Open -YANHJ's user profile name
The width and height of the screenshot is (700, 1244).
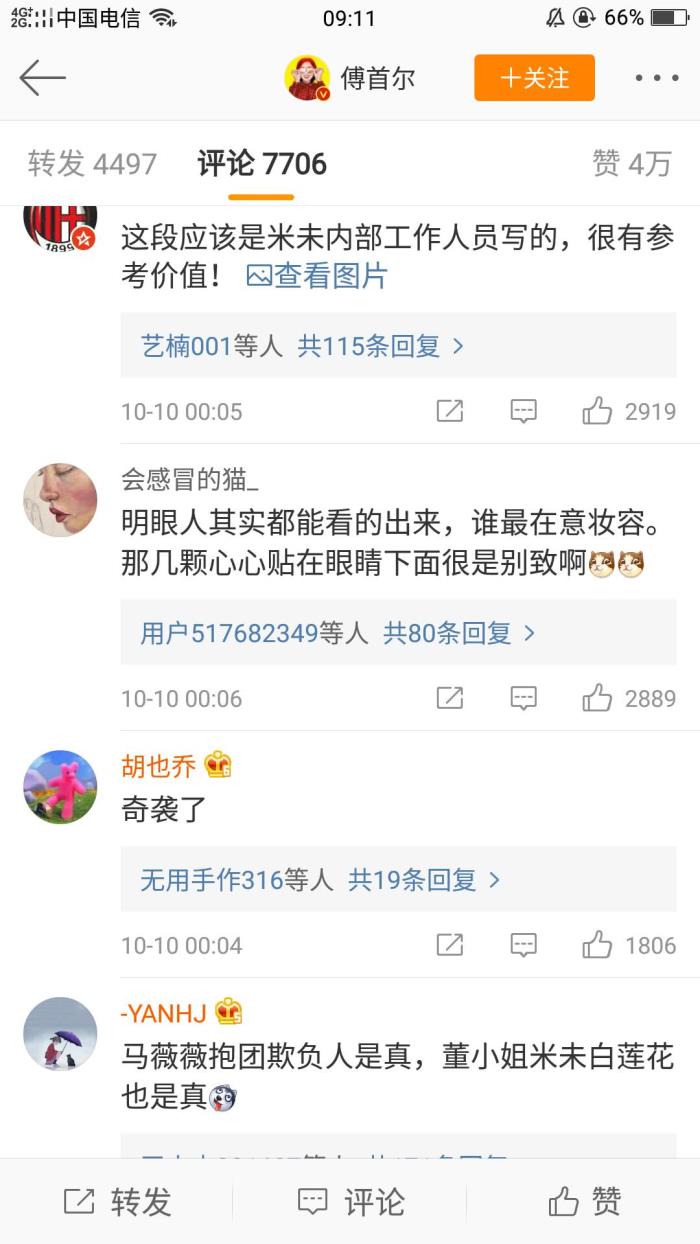click(163, 1013)
